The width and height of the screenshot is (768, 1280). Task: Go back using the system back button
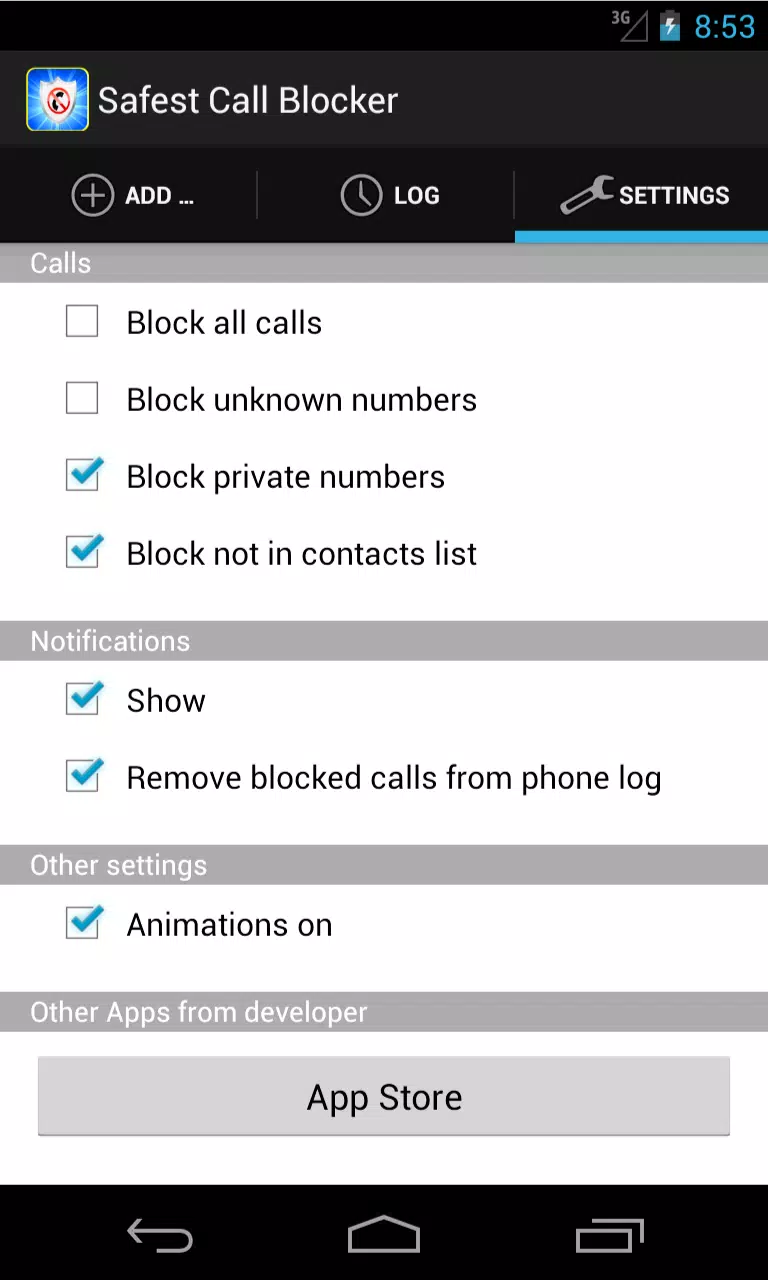[x=160, y=1236]
